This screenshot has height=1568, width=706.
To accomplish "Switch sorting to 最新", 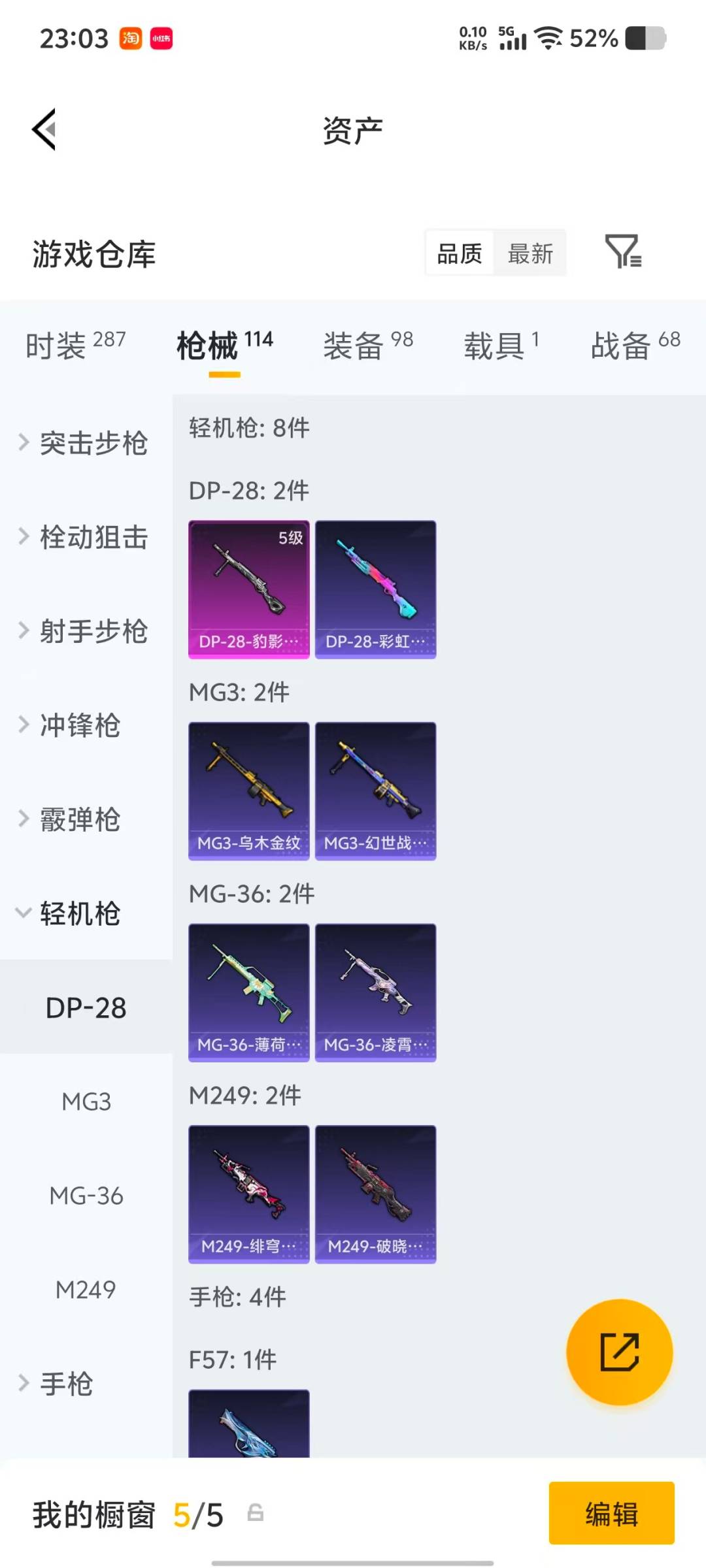I will (x=531, y=253).
